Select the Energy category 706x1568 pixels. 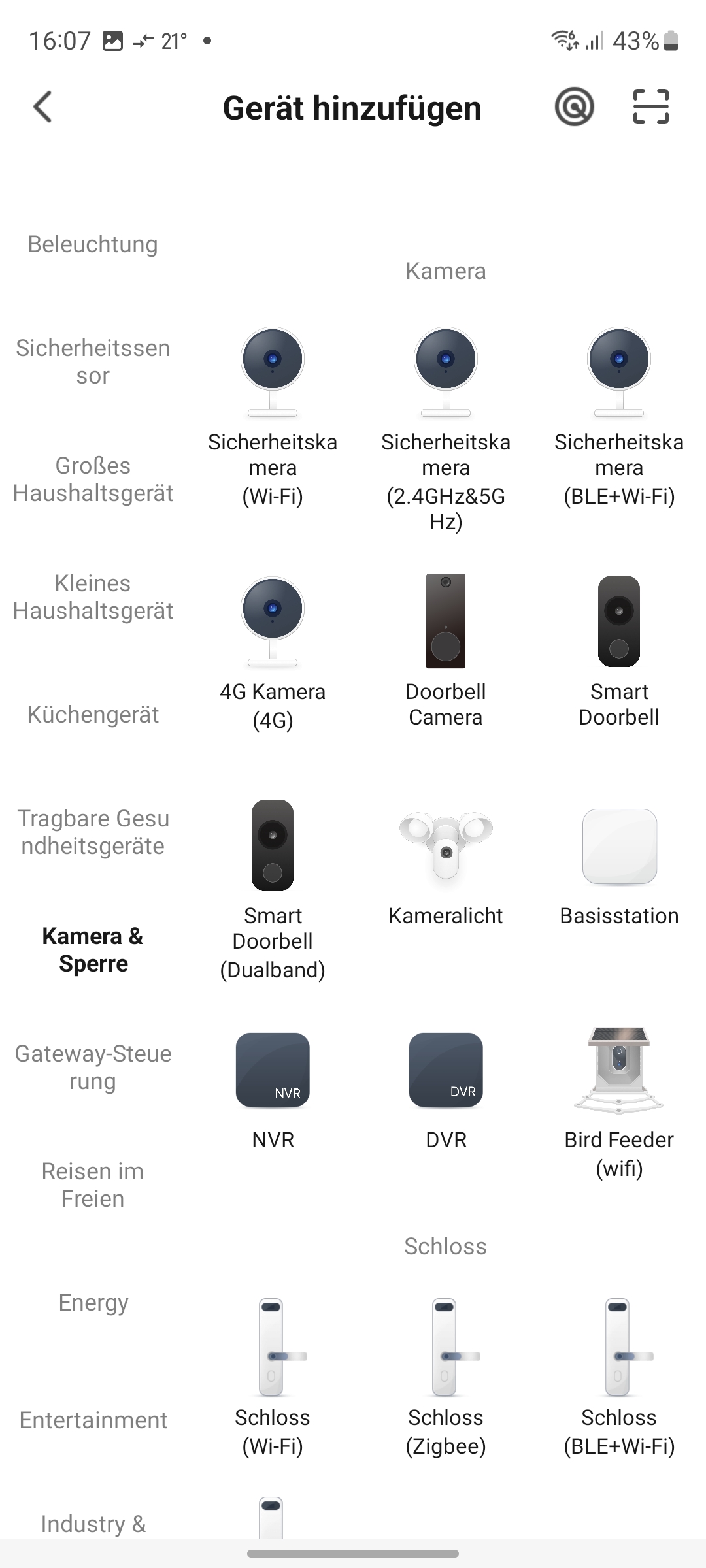point(93,1302)
